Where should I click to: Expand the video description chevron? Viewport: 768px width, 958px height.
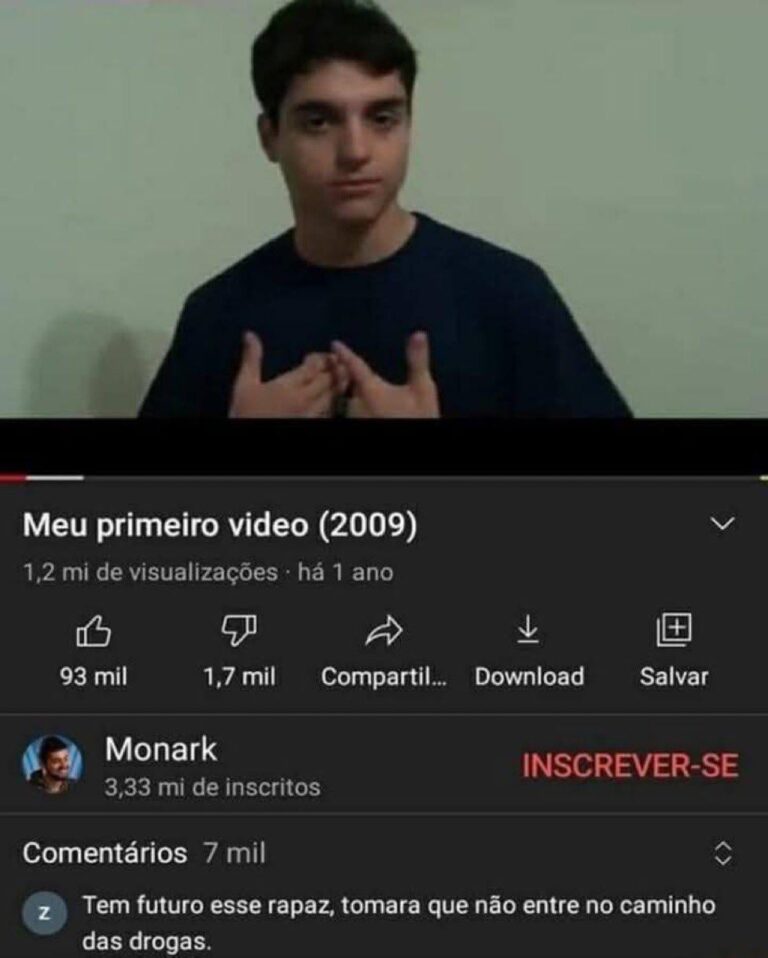(722, 524)
